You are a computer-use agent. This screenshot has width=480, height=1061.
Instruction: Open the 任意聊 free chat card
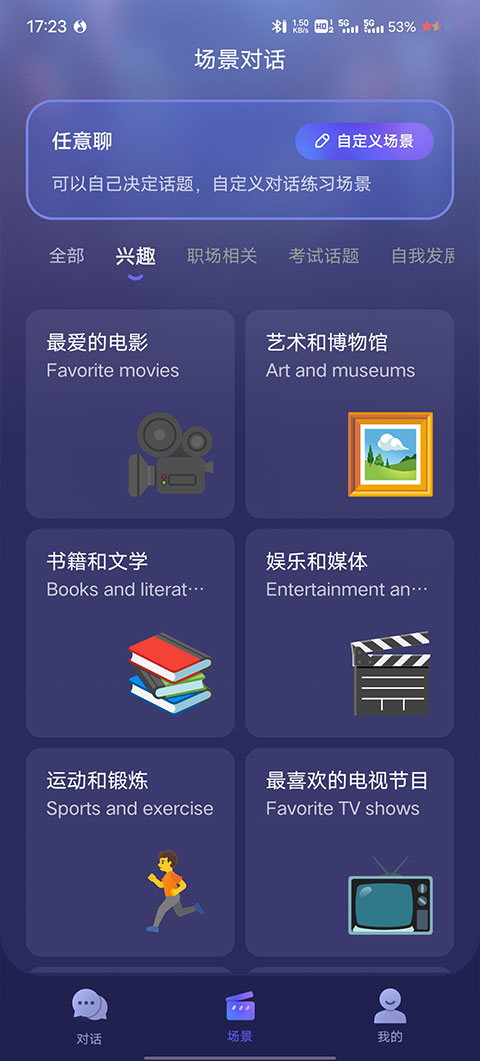(x=240, y=160)
